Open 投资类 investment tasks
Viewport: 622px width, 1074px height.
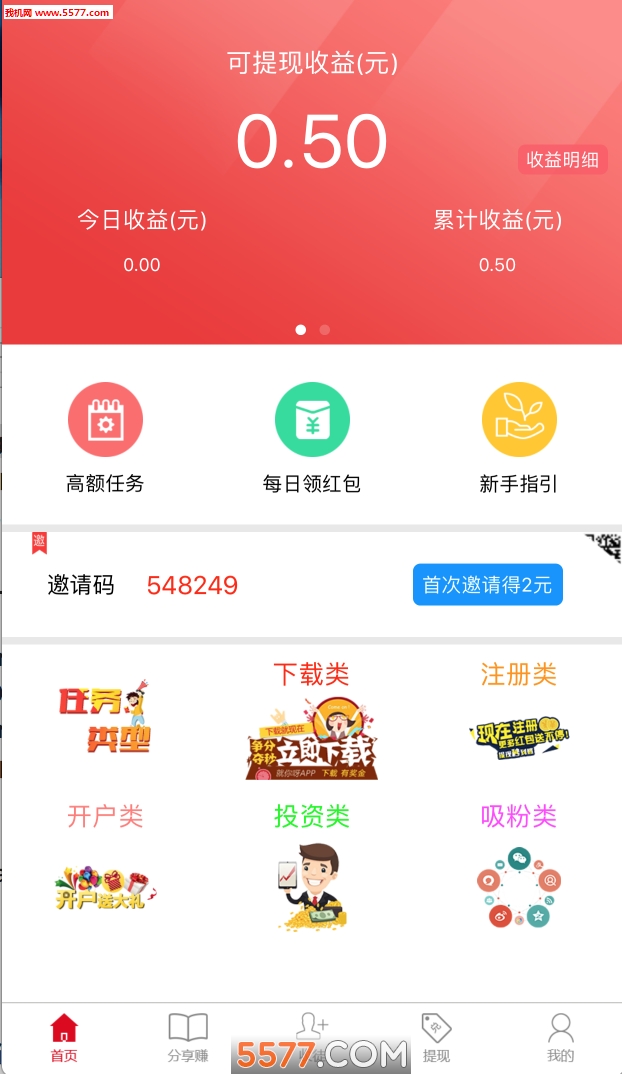pyautogui.click(x=312, y=866)
